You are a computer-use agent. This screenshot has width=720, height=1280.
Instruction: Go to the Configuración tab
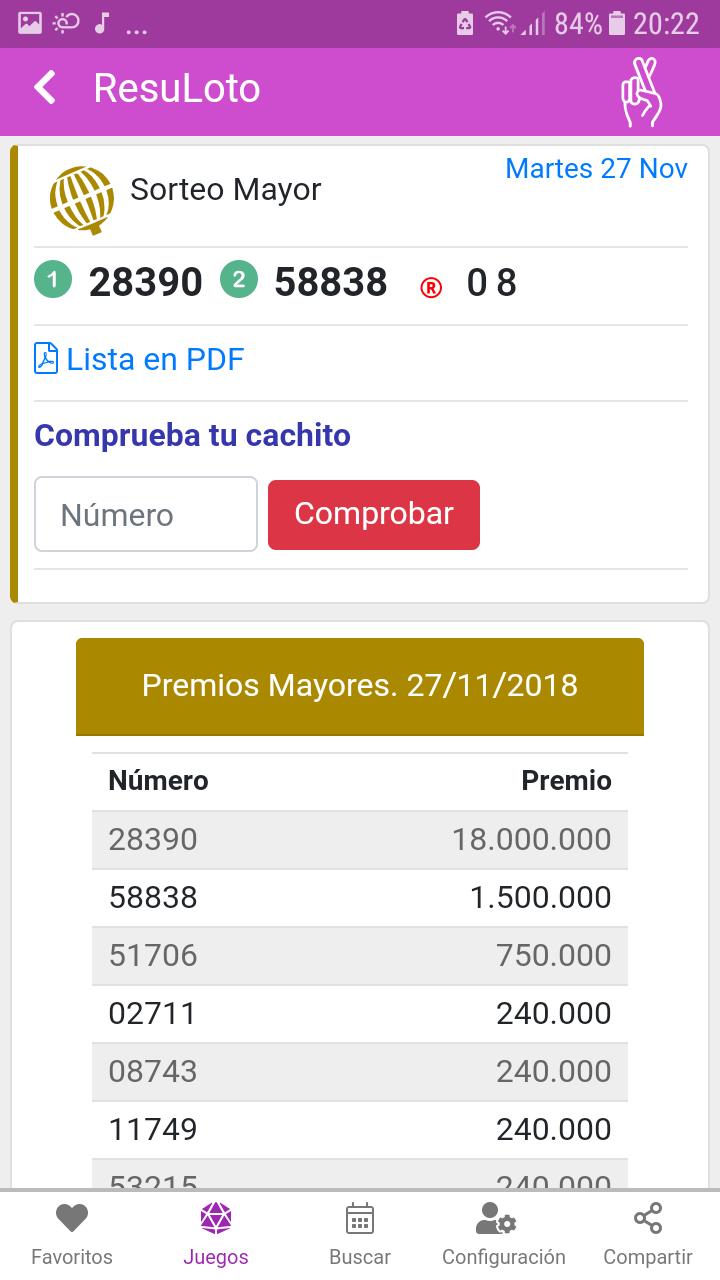(x=504, y=1236)
